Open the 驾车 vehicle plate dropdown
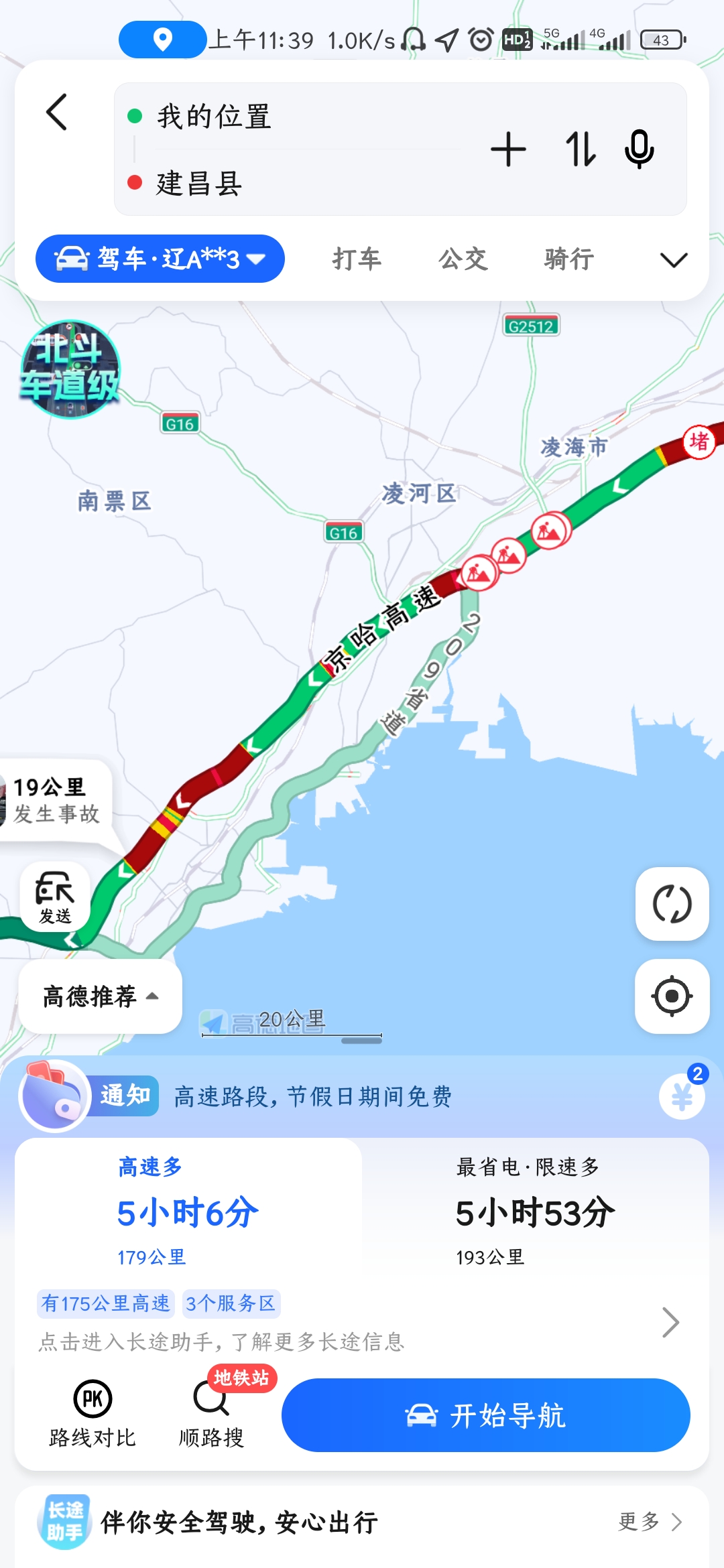The width and height of the screenshot is (724, 1568). coord(160,259)
